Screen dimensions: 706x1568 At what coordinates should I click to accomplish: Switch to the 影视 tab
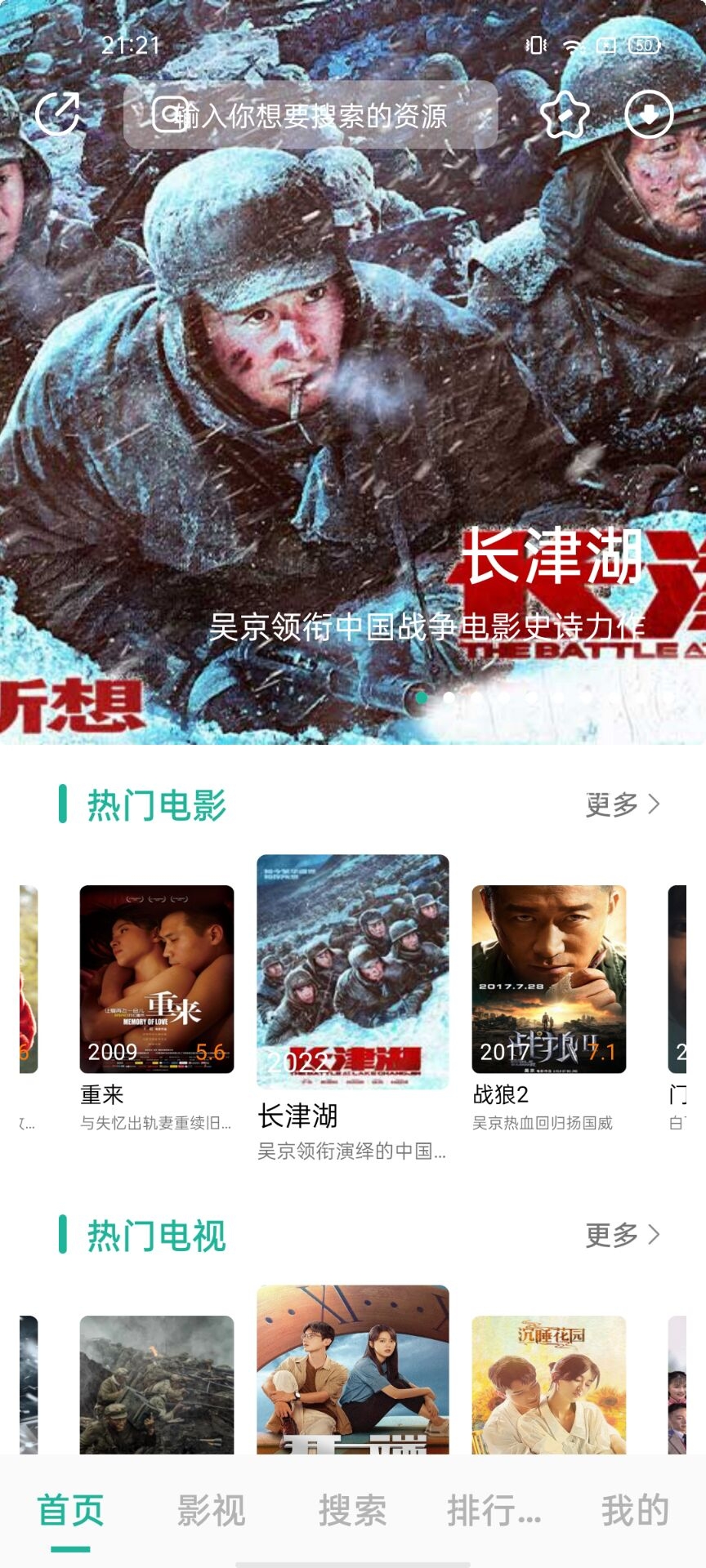pos(212,1511)
